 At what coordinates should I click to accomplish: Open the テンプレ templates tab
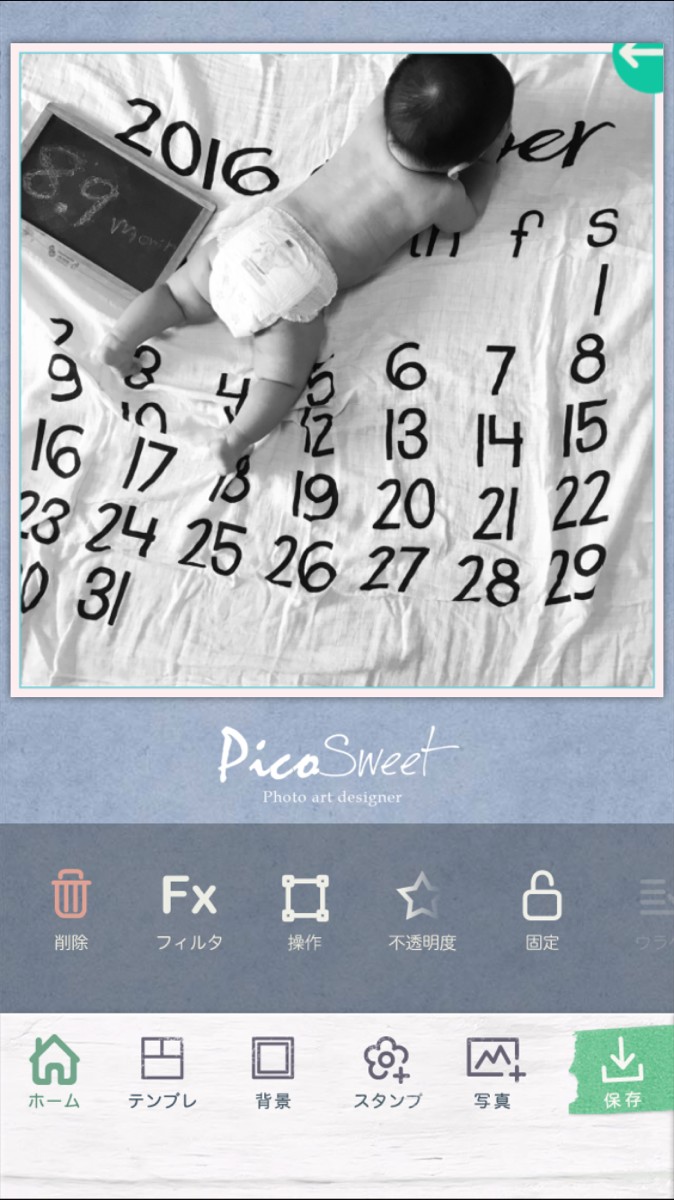(x=162, y=1072)
